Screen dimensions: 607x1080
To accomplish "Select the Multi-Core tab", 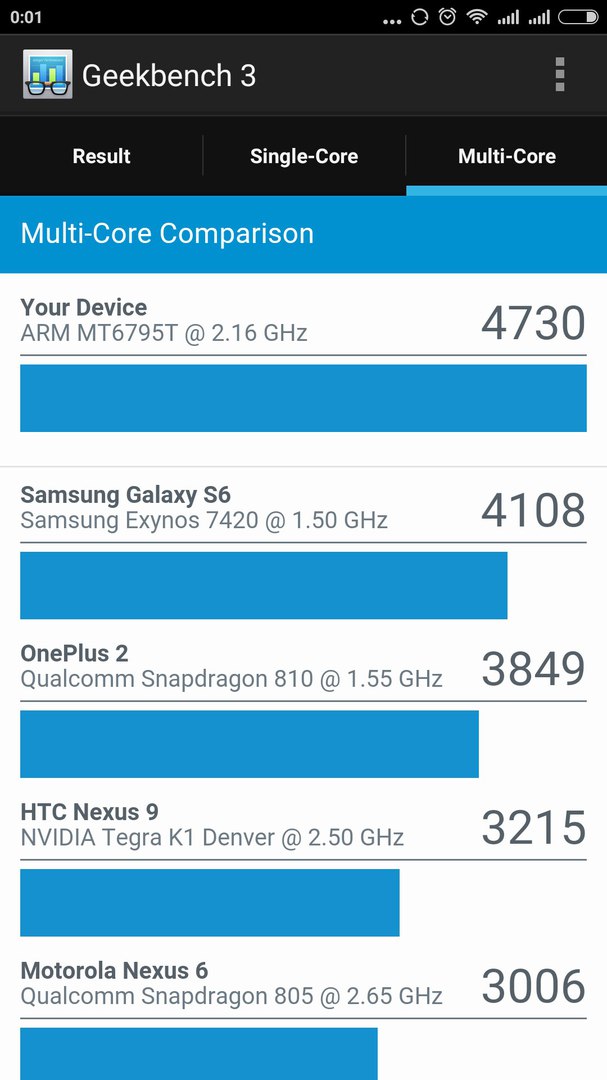I will point(506,156).
